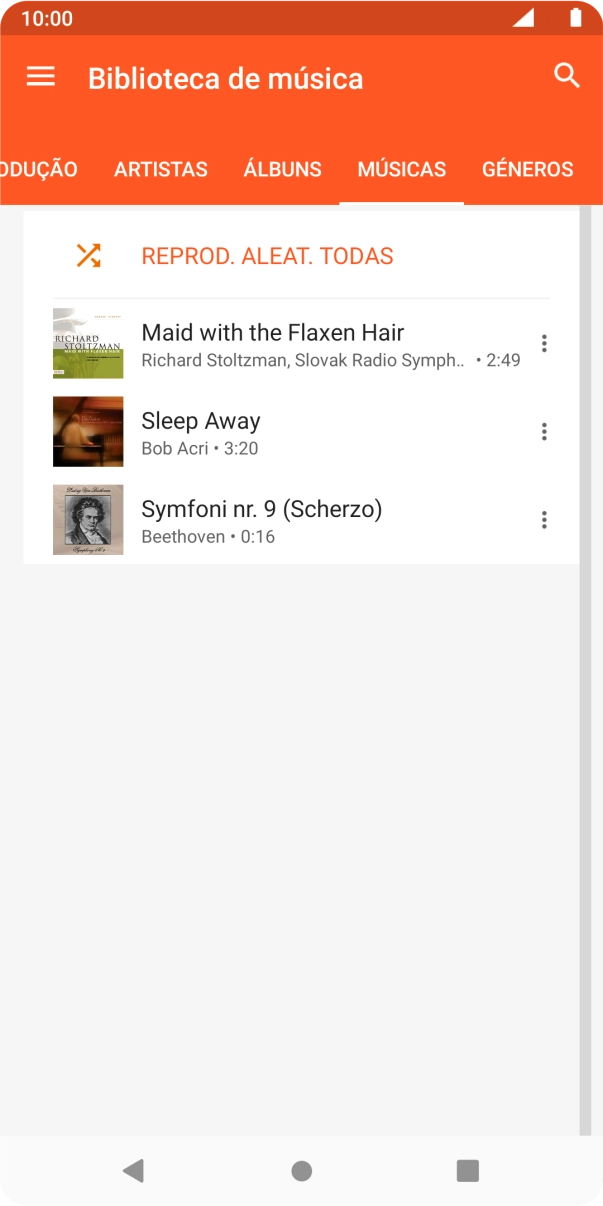
Task: Open options for Sleep Away
Action: point(544,432)
